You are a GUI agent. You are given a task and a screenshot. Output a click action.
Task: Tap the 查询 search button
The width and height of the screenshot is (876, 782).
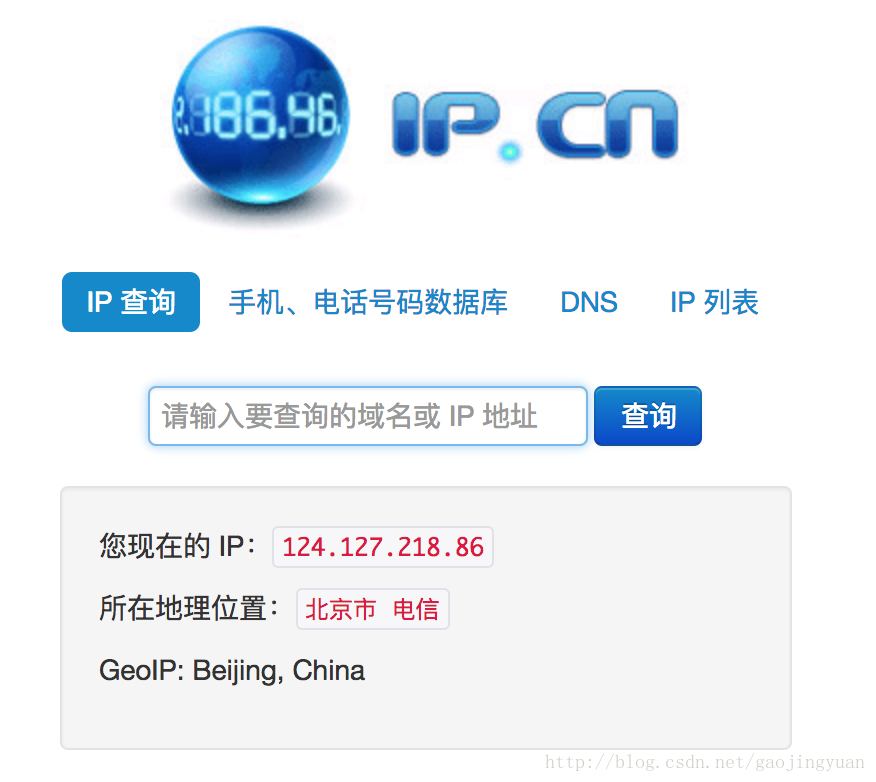point(648,416)
